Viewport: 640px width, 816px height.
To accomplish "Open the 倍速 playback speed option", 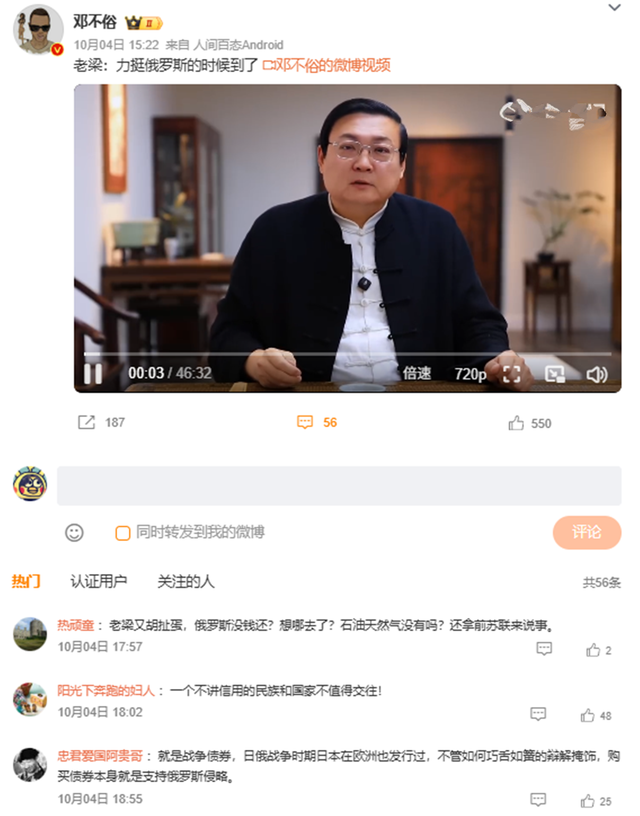I will (x=417, y=373).
